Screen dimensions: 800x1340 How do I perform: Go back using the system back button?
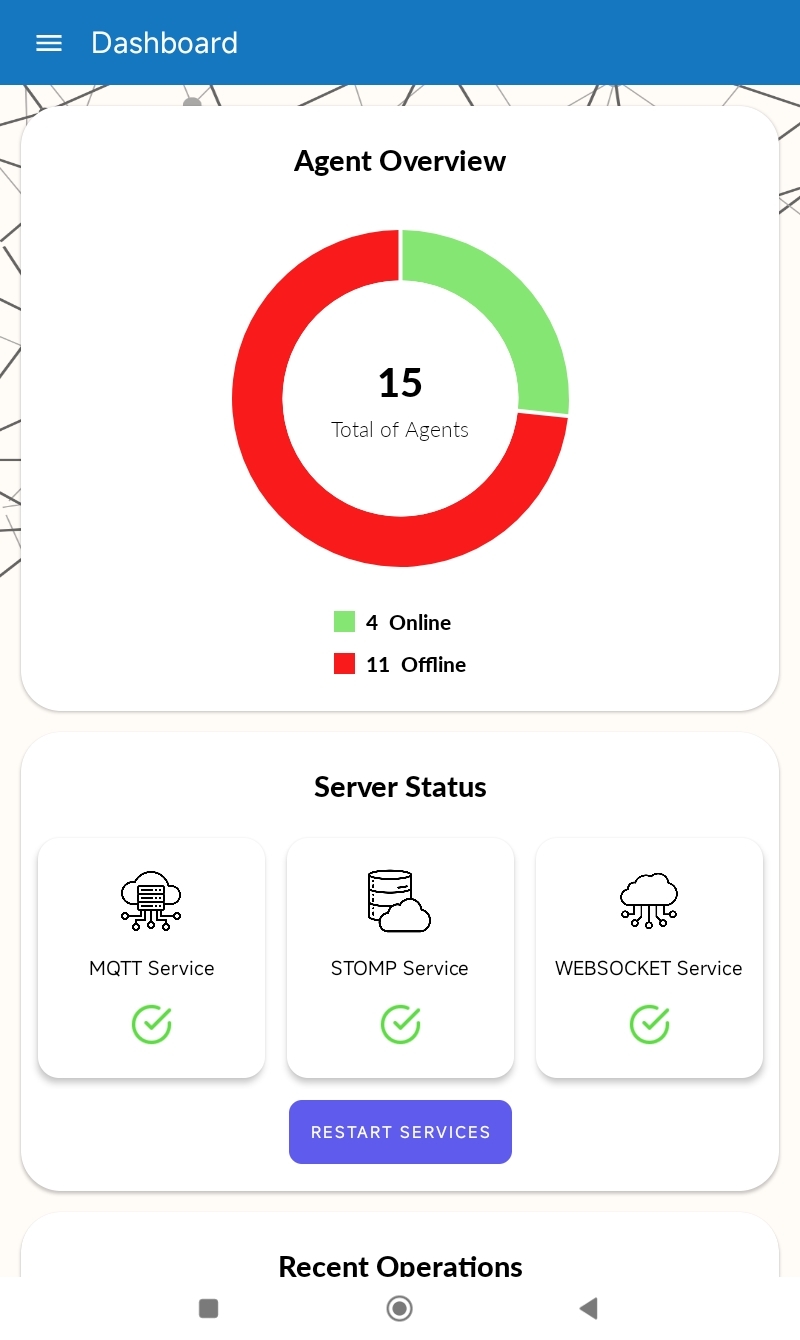pos(588,1308)
